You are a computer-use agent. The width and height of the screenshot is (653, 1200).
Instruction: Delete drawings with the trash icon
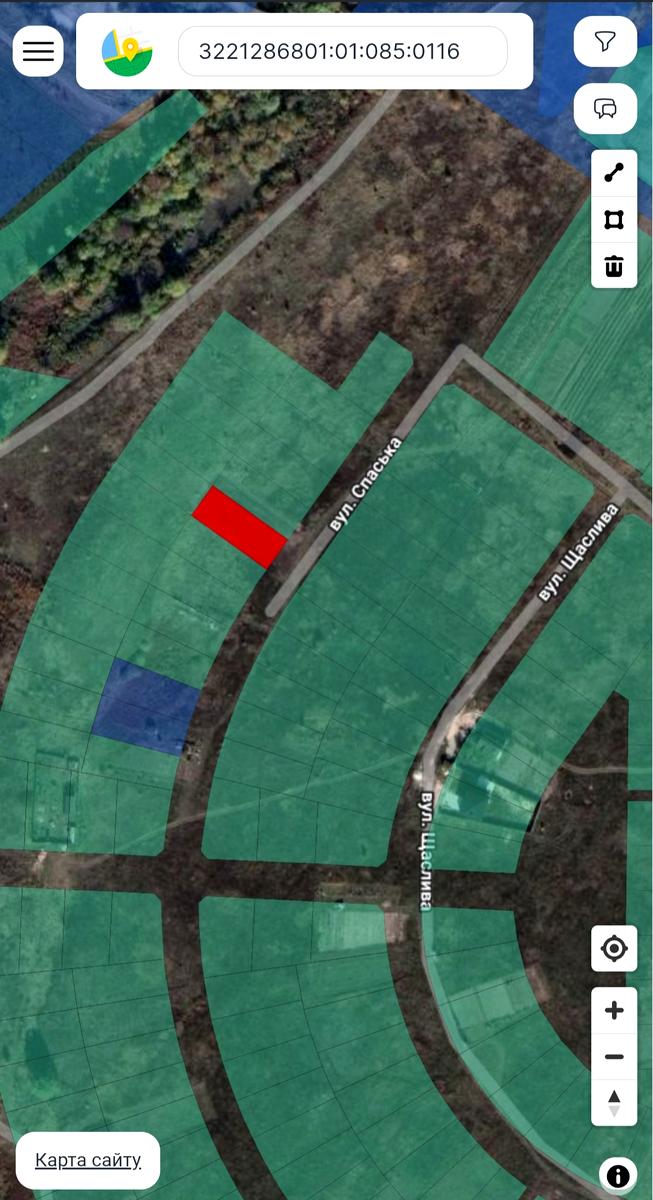coord(614,266)
